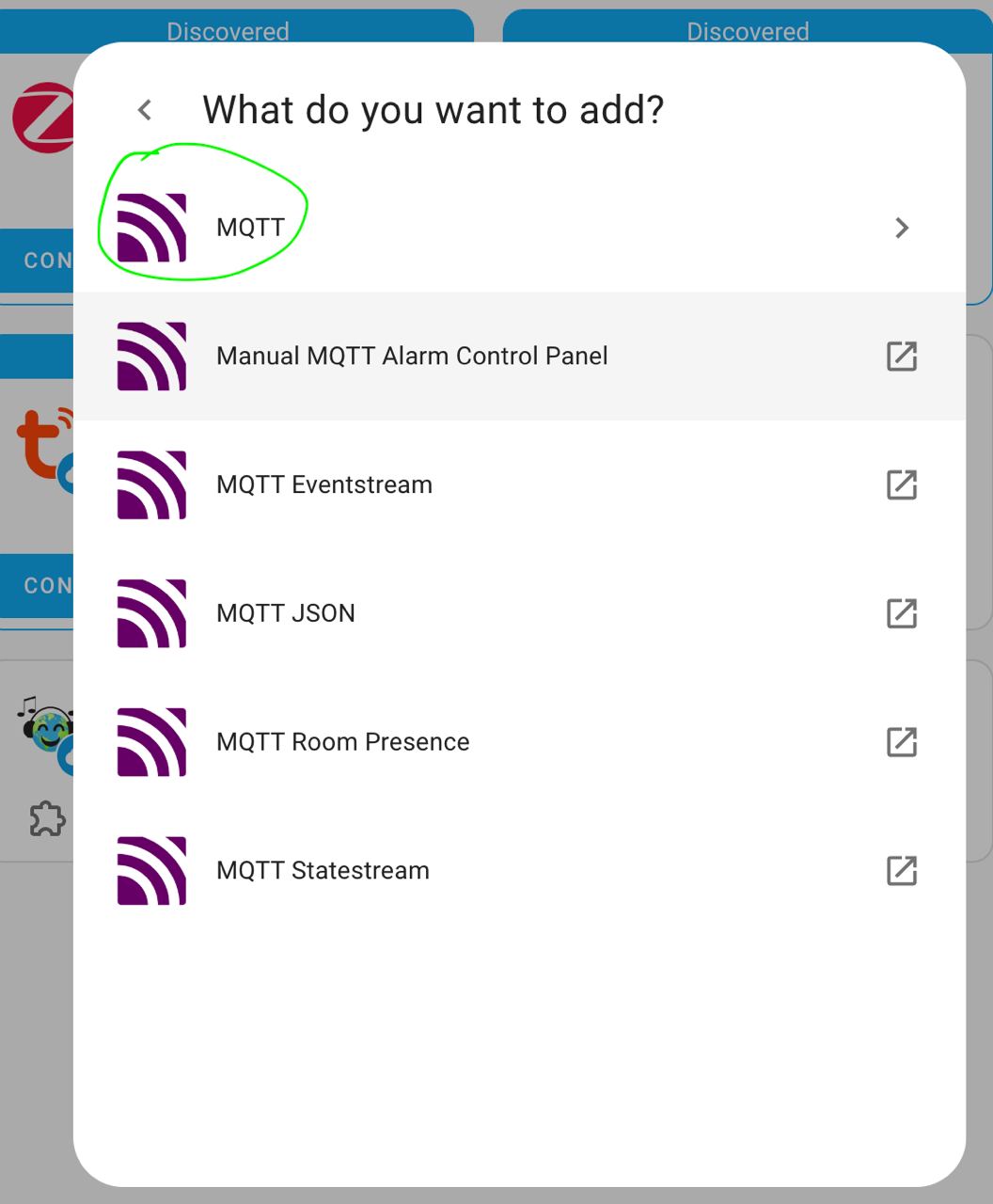993x1204 pixels.
Task: Open Manual MQTT Alarm Control Panel
Action: 412,356
